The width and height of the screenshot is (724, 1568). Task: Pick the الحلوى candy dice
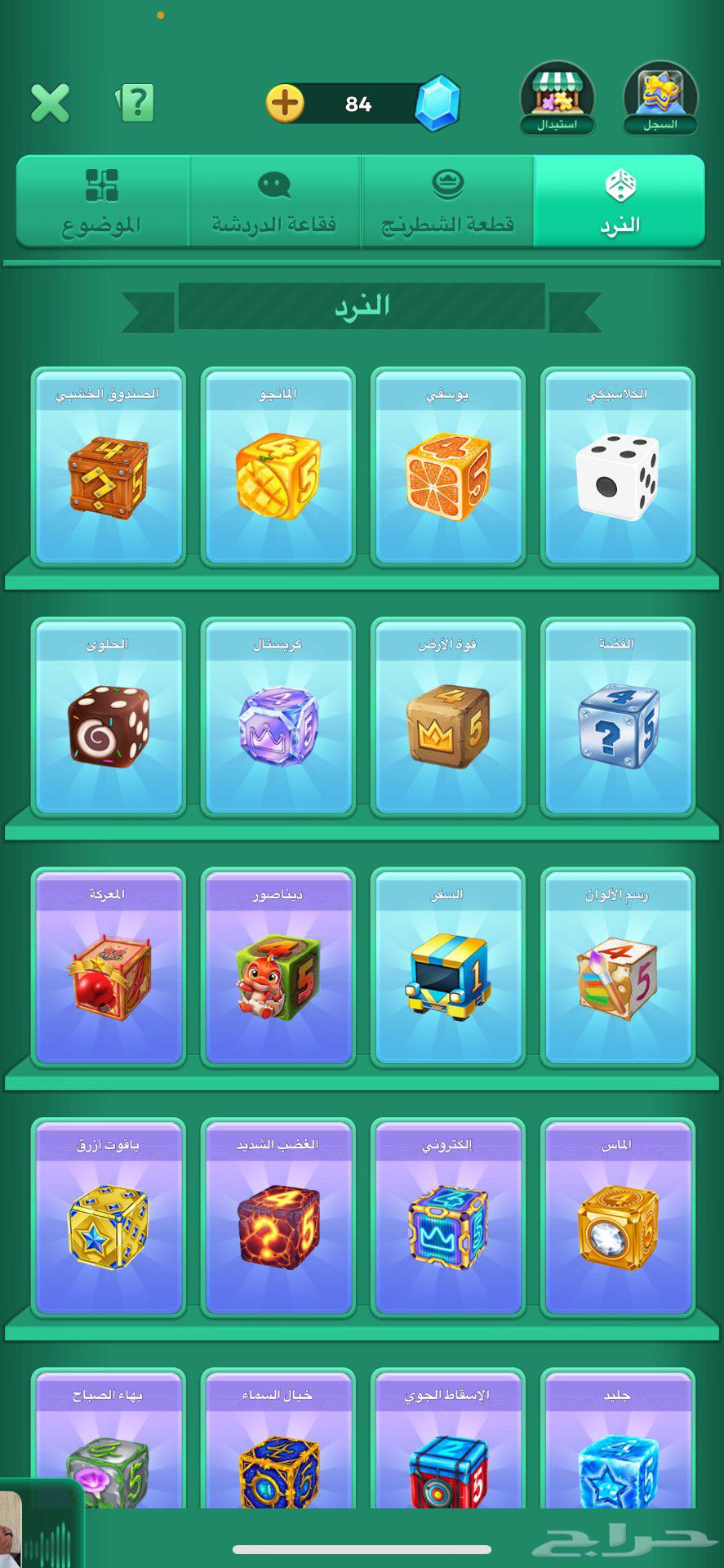[108, 718]
